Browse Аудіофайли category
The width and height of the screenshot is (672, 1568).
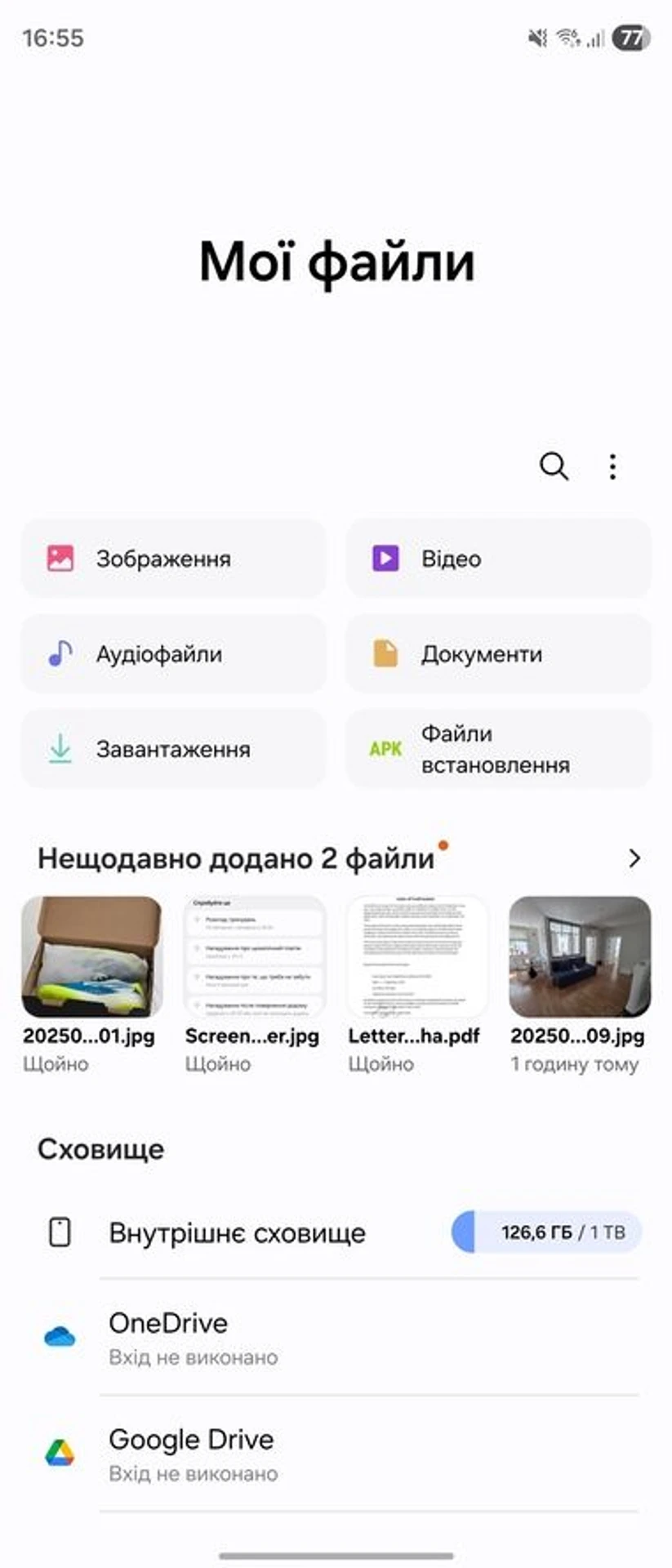(x=173, y=653)
